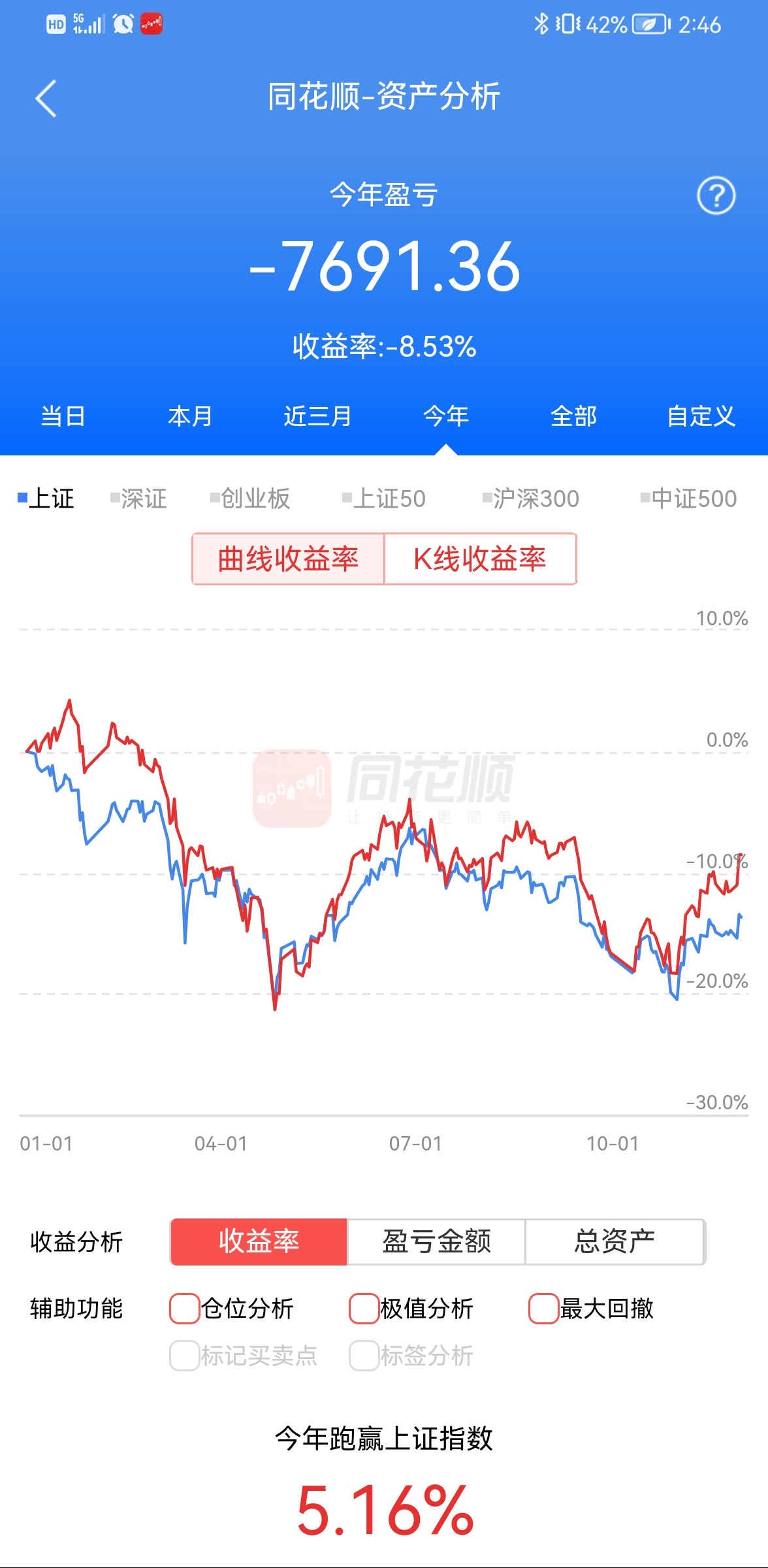Go back using the arrow icon
This screenshot has width=768, height=1568.
pos(46,99)
